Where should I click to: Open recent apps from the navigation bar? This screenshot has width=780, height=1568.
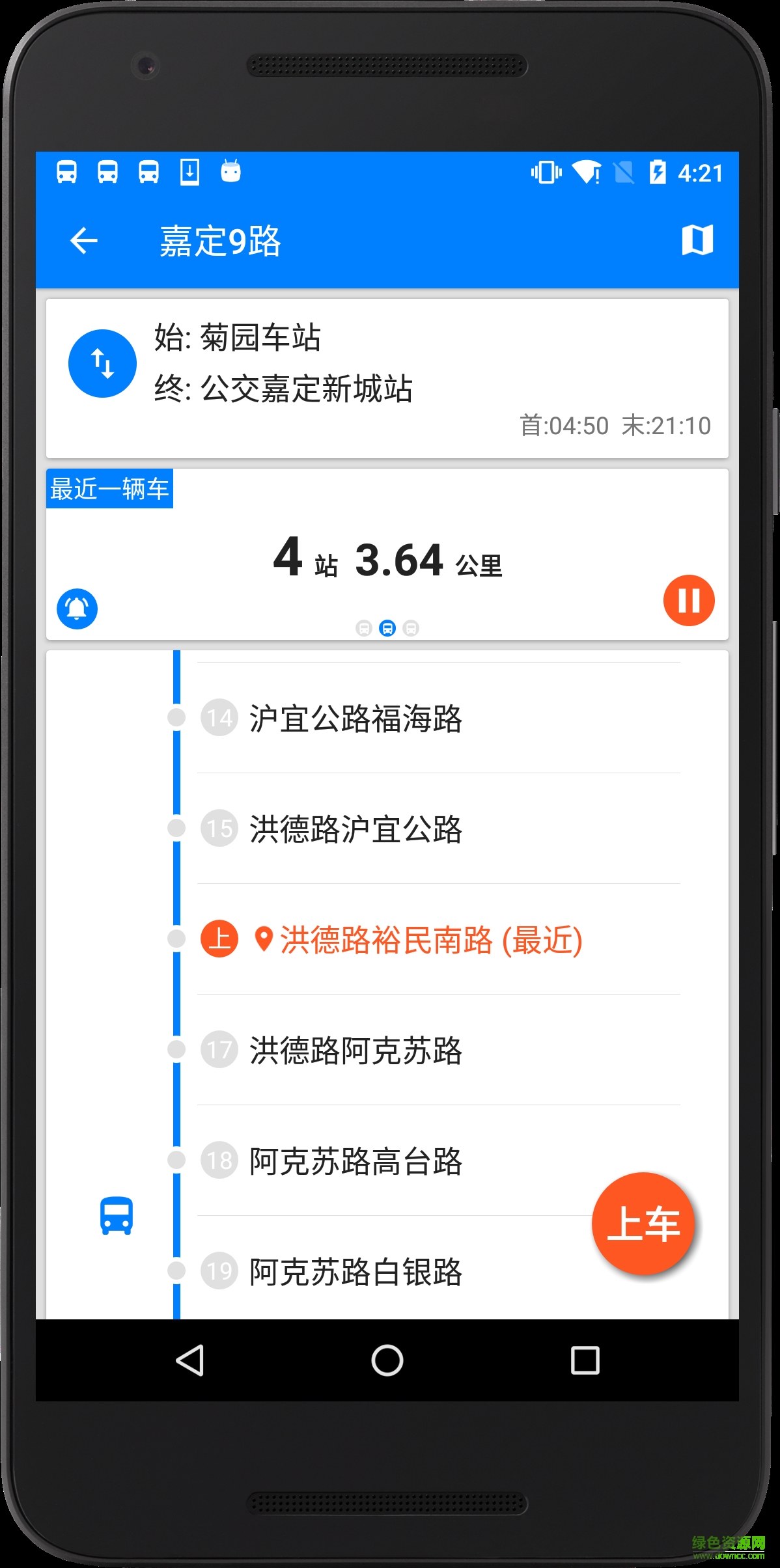[585, 1360]
